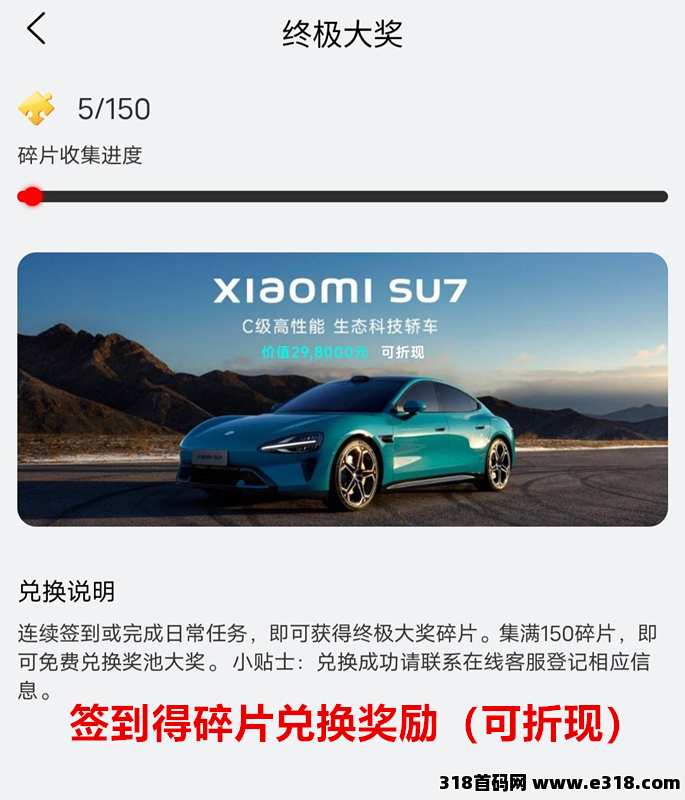This screenshot has height=800, width=685.
Task: Go back using the top-left arrow
Action: click(37, 29)
